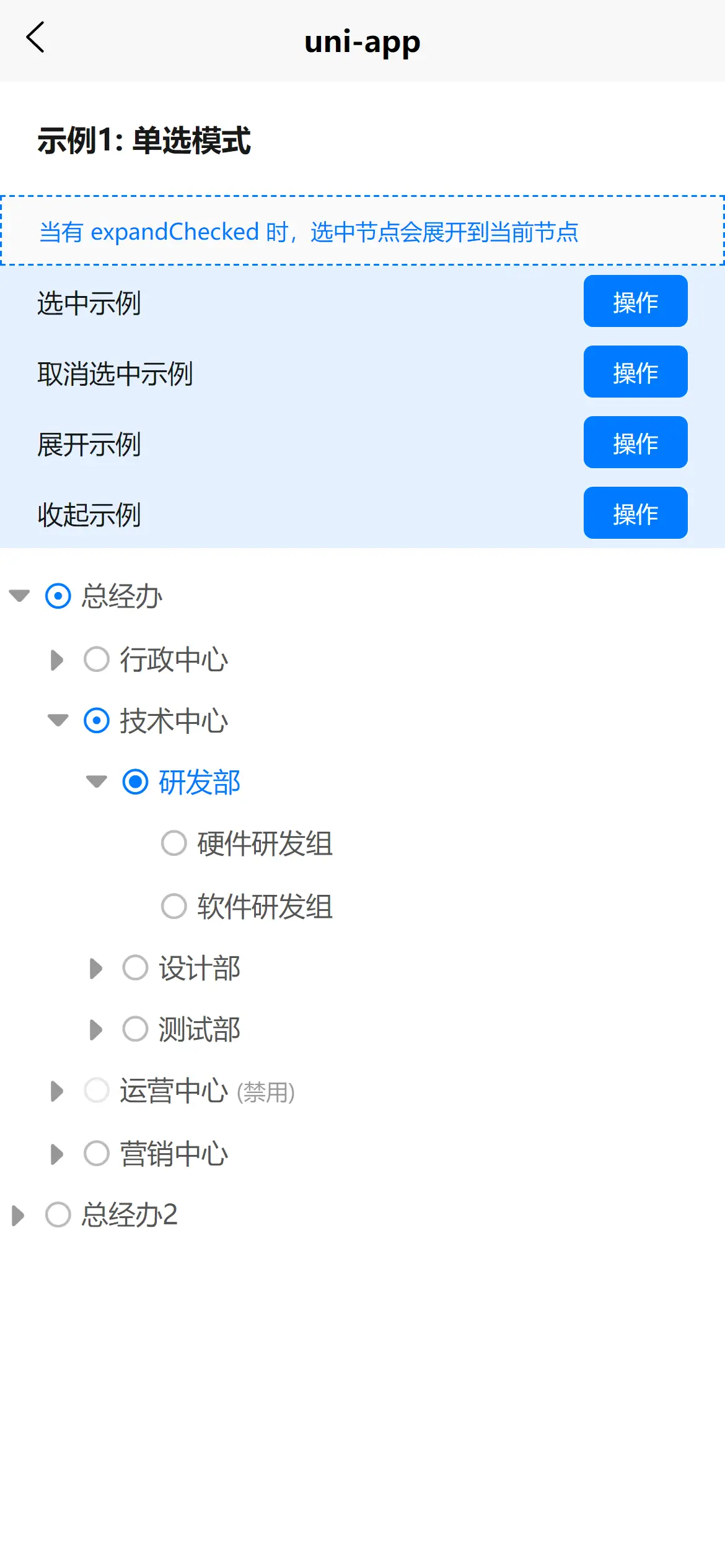Go back using the header arrow
Viewport: 725px width, 1568px height.
click(x=35, y=38)
